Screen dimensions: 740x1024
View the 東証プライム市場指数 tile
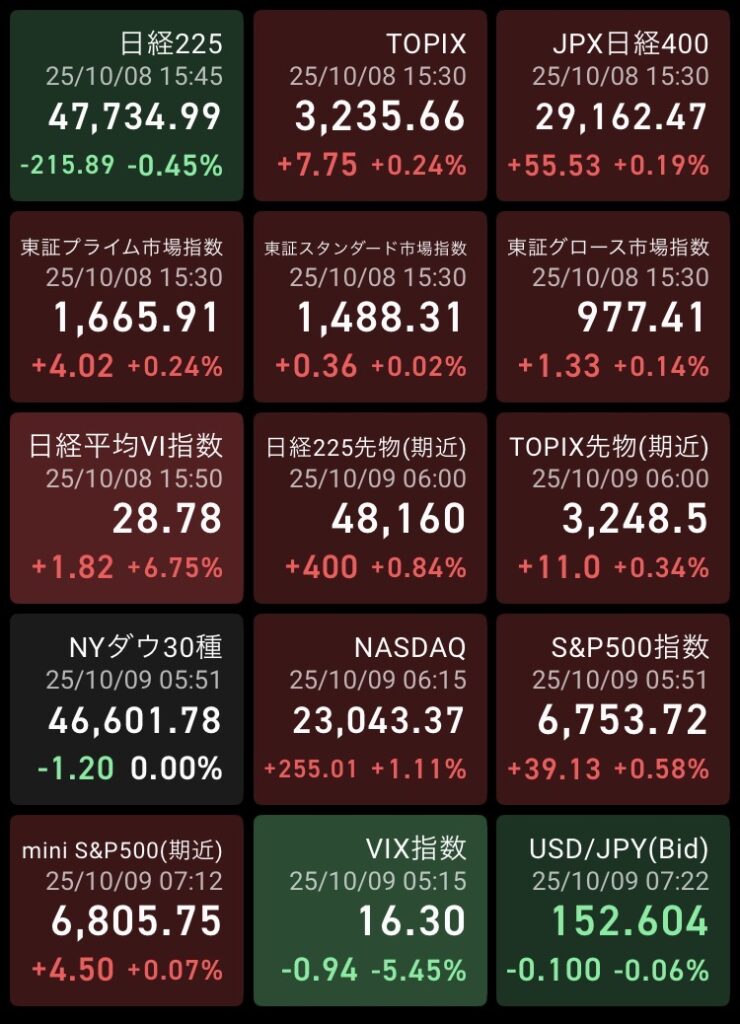point(127,306)
